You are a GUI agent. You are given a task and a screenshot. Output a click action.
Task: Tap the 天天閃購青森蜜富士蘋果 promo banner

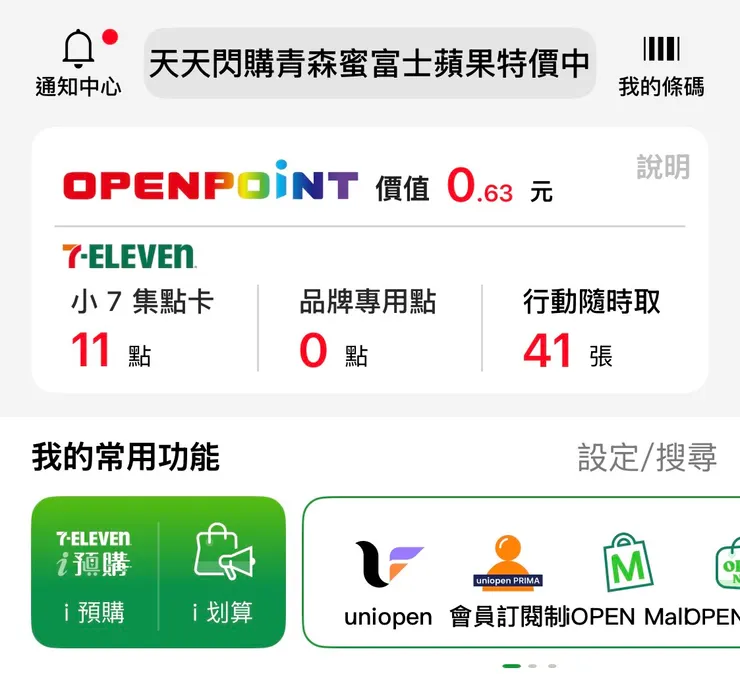370,64
